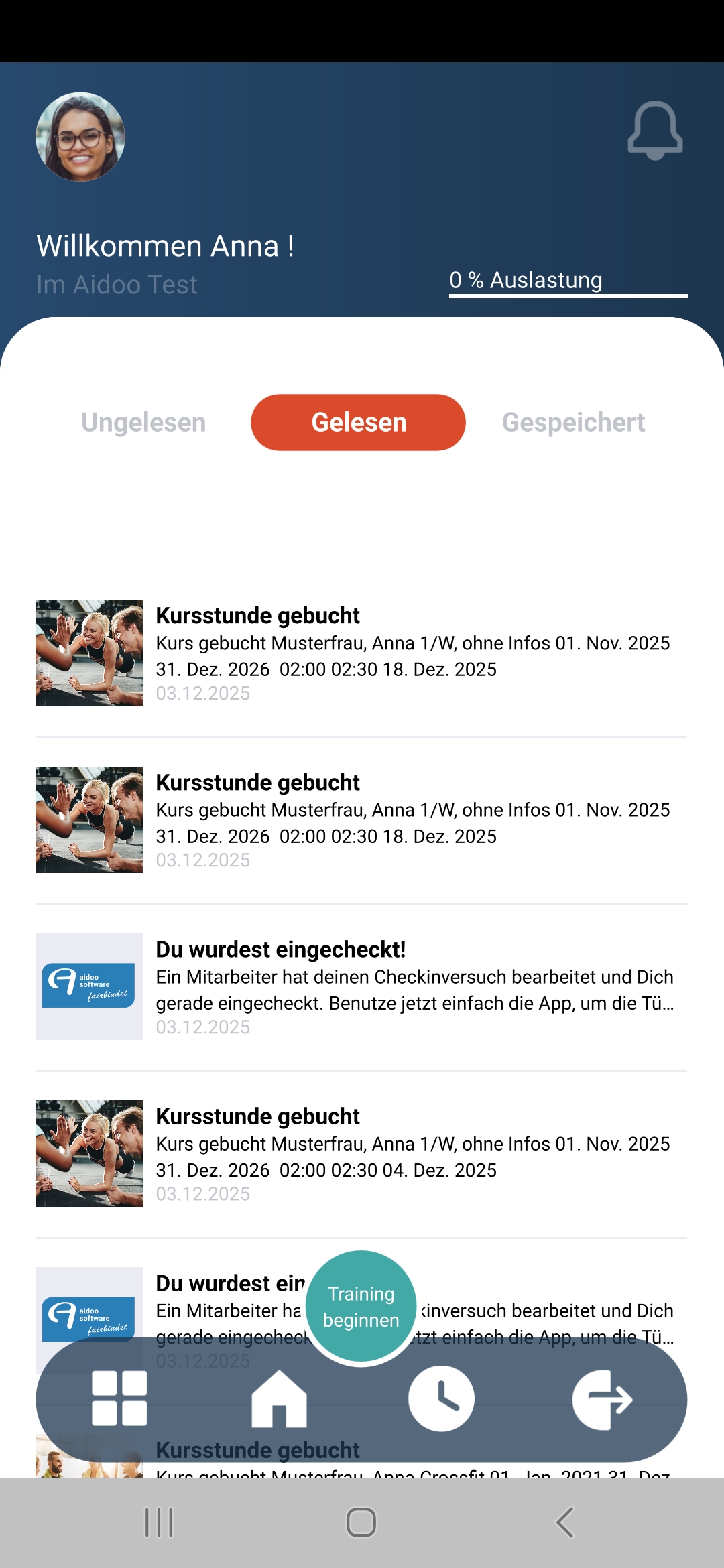
Task: Tap the system back button
Action: [x=565, y=1522]
